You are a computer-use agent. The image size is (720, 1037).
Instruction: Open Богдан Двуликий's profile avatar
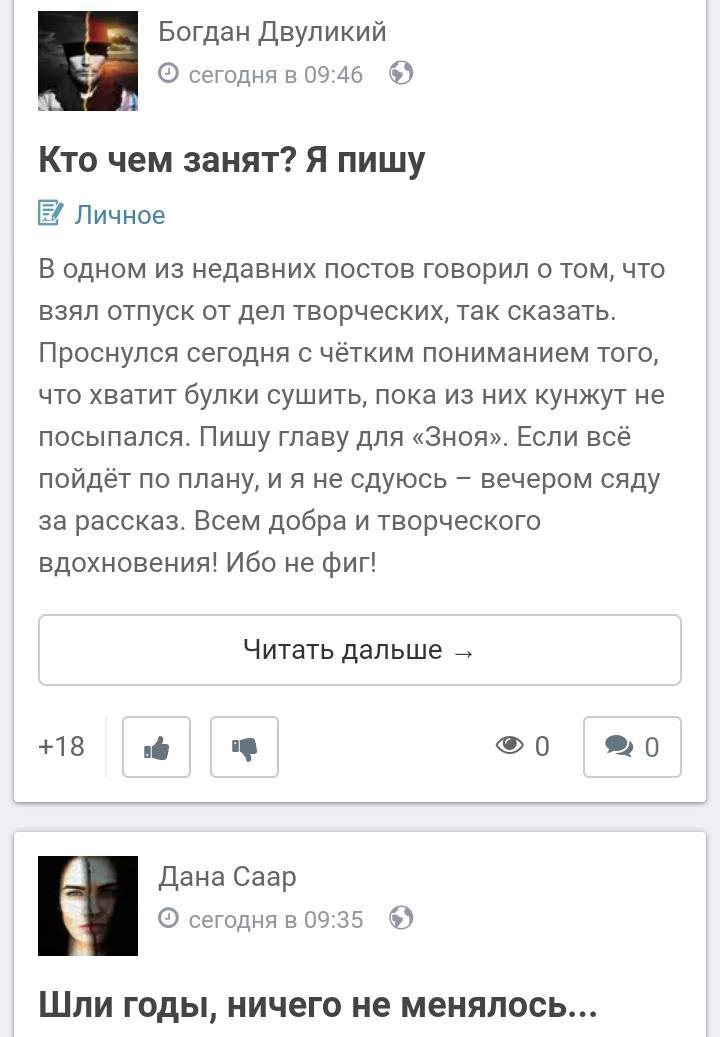tap(88, 61)
